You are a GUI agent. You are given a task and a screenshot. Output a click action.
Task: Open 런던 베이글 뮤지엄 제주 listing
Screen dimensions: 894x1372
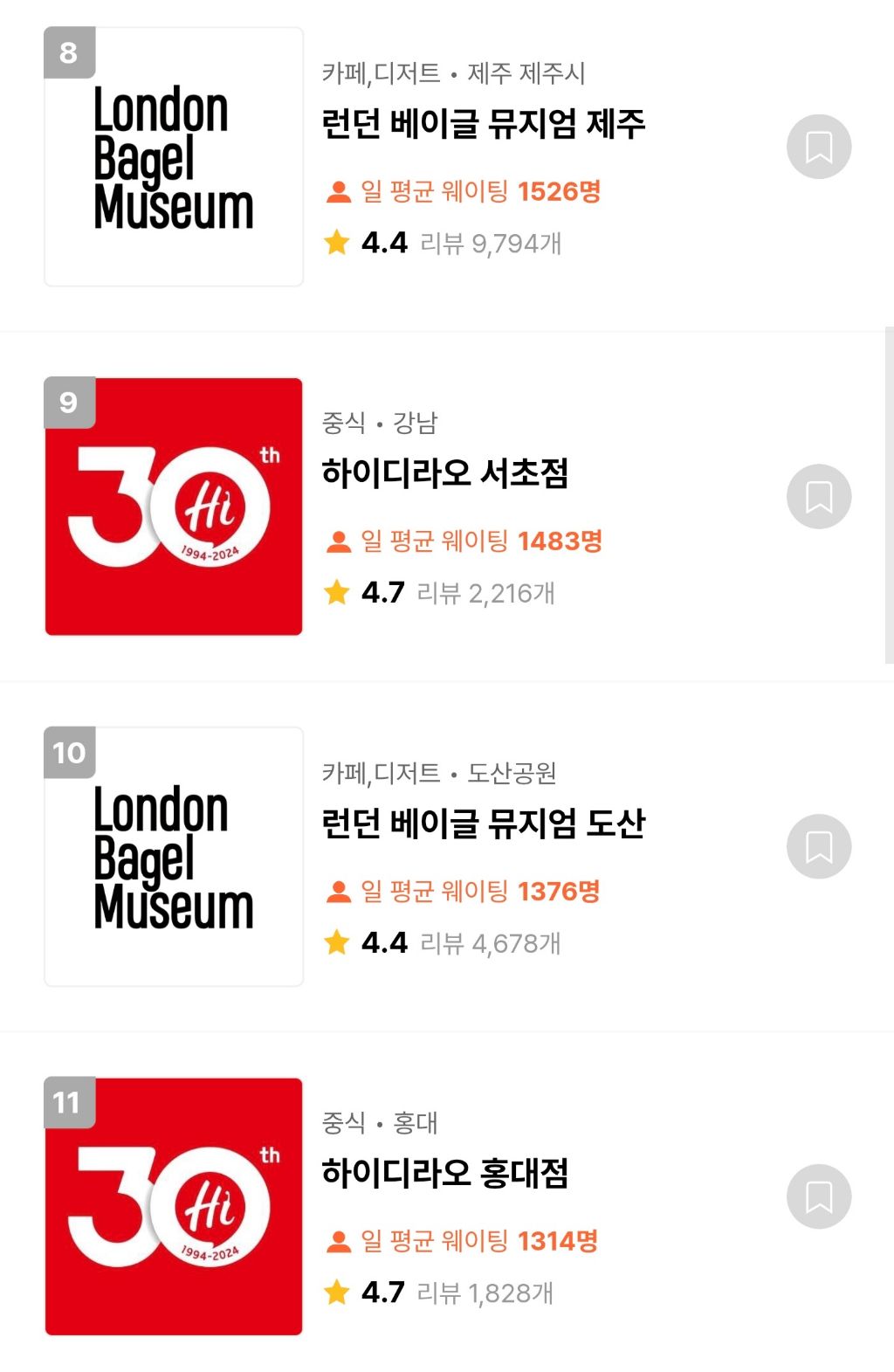click(x=483, y=124)
